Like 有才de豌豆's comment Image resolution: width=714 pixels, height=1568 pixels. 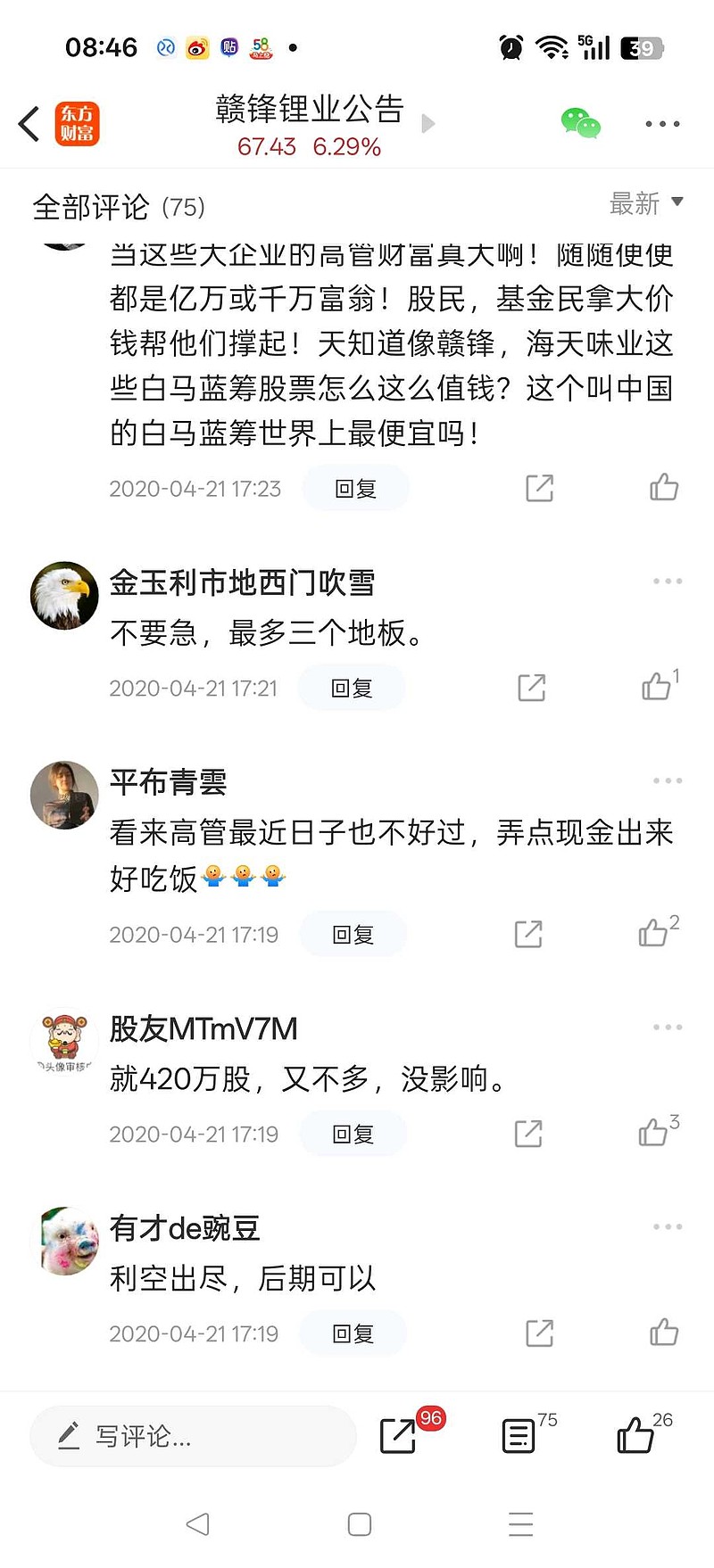[661, 1333]
